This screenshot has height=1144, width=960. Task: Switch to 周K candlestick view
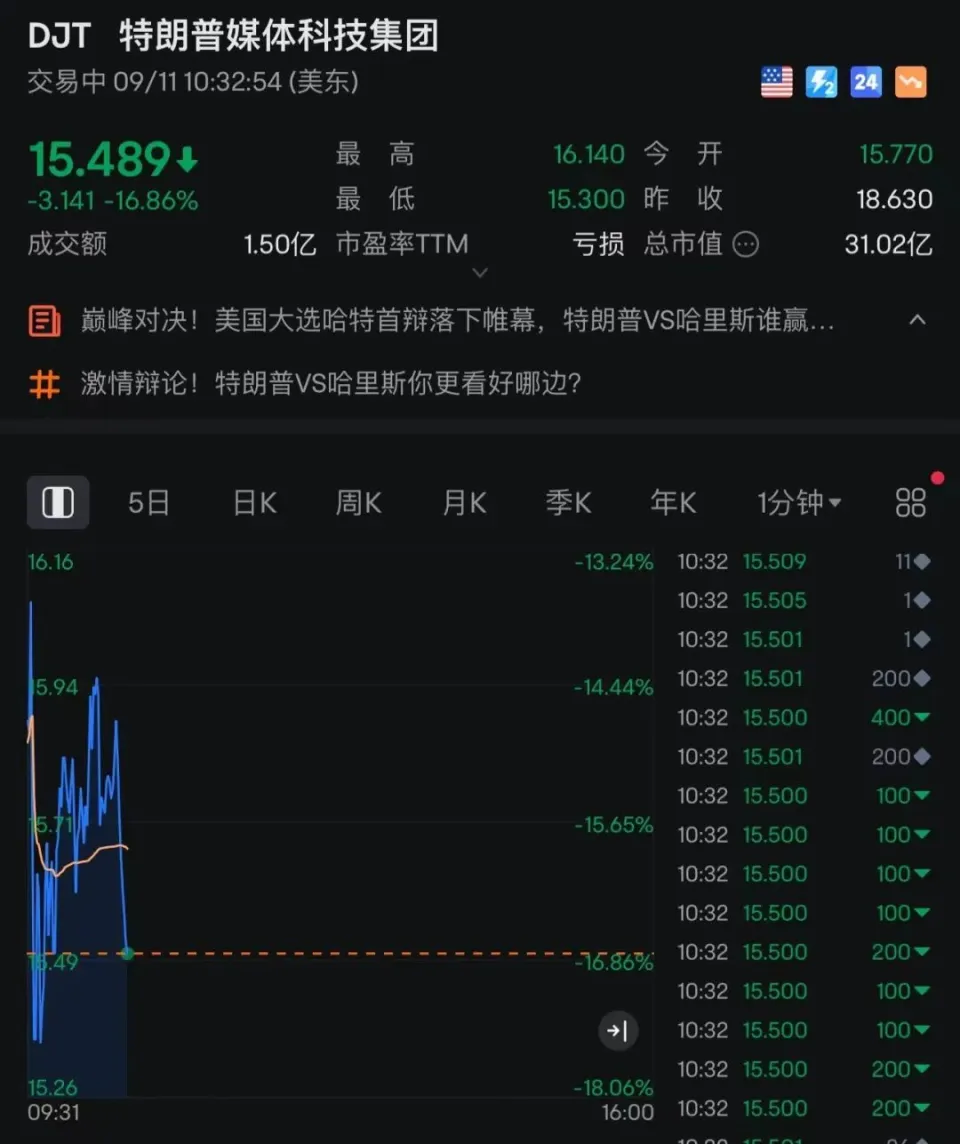click(x=358, y=502)
